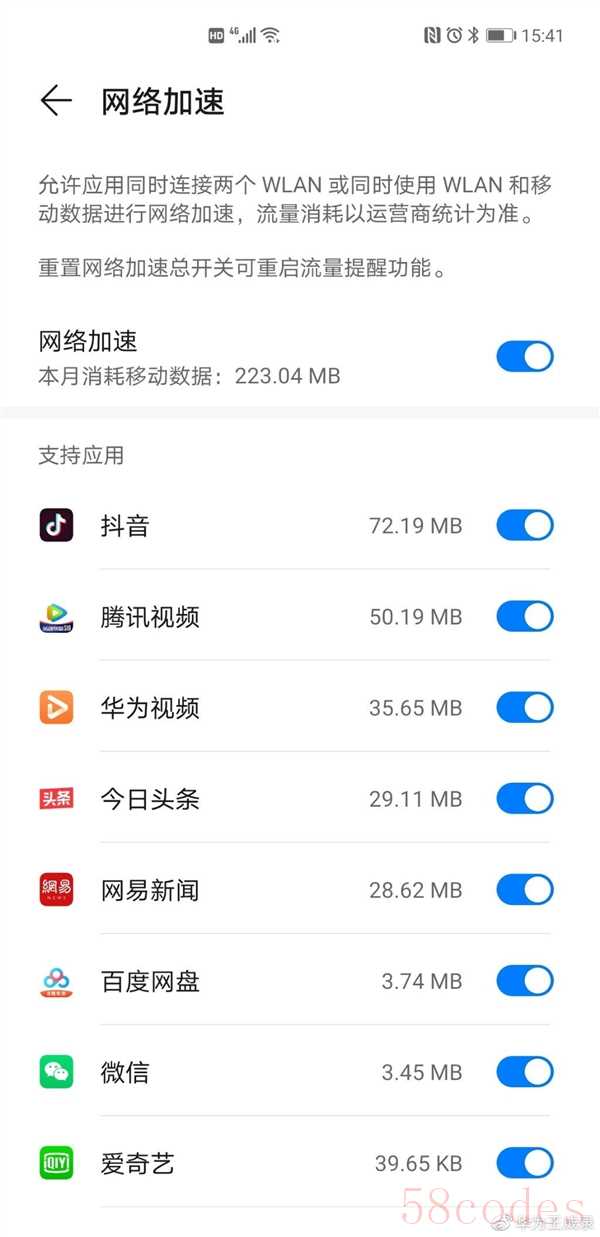Toggle the 百度网盘 acceleration switch
Screen dimensions: 600x1237
(525, 981)
